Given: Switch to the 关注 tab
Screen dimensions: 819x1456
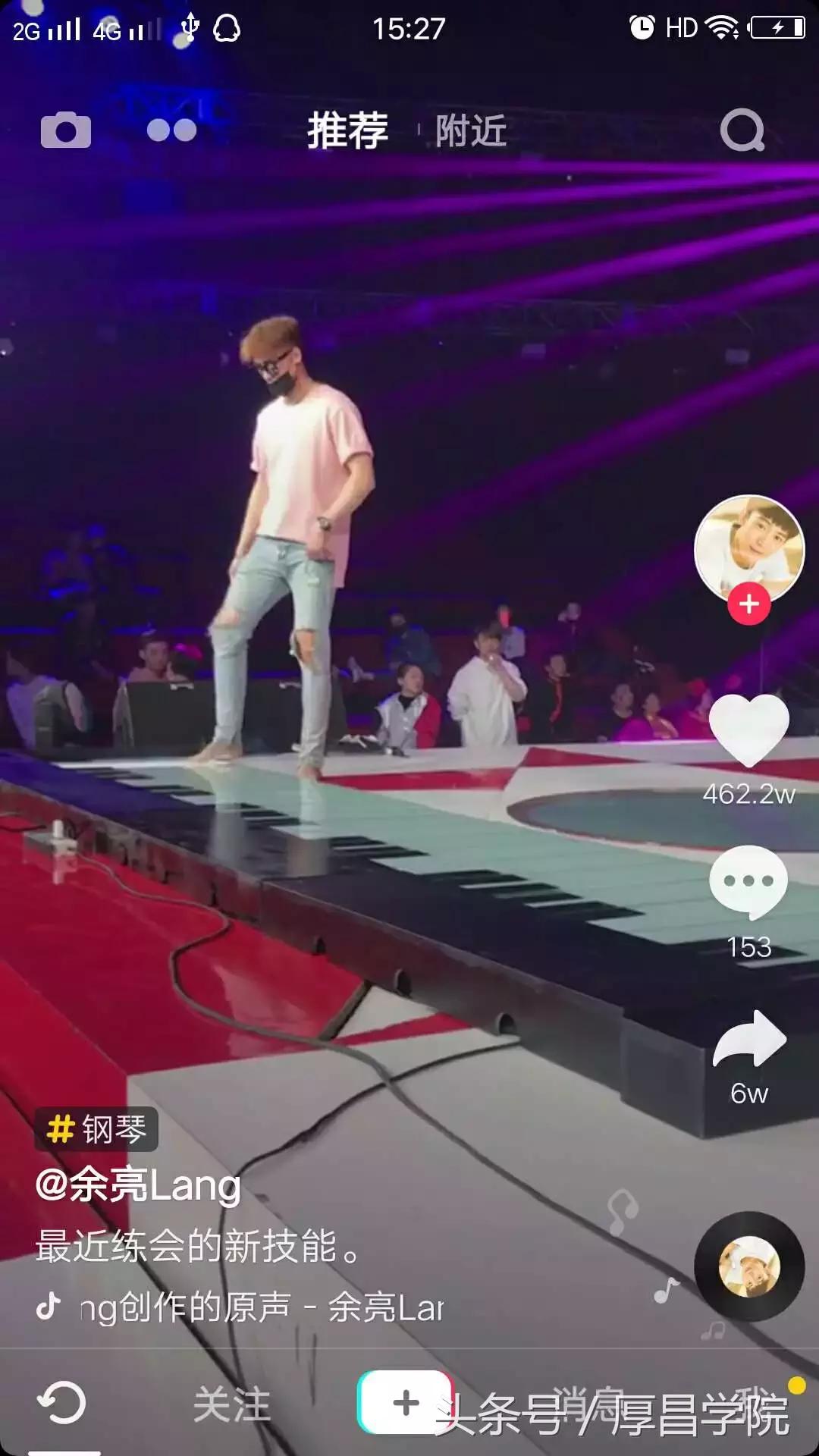Looking at the screenshot, I should tap(231, 1404).
